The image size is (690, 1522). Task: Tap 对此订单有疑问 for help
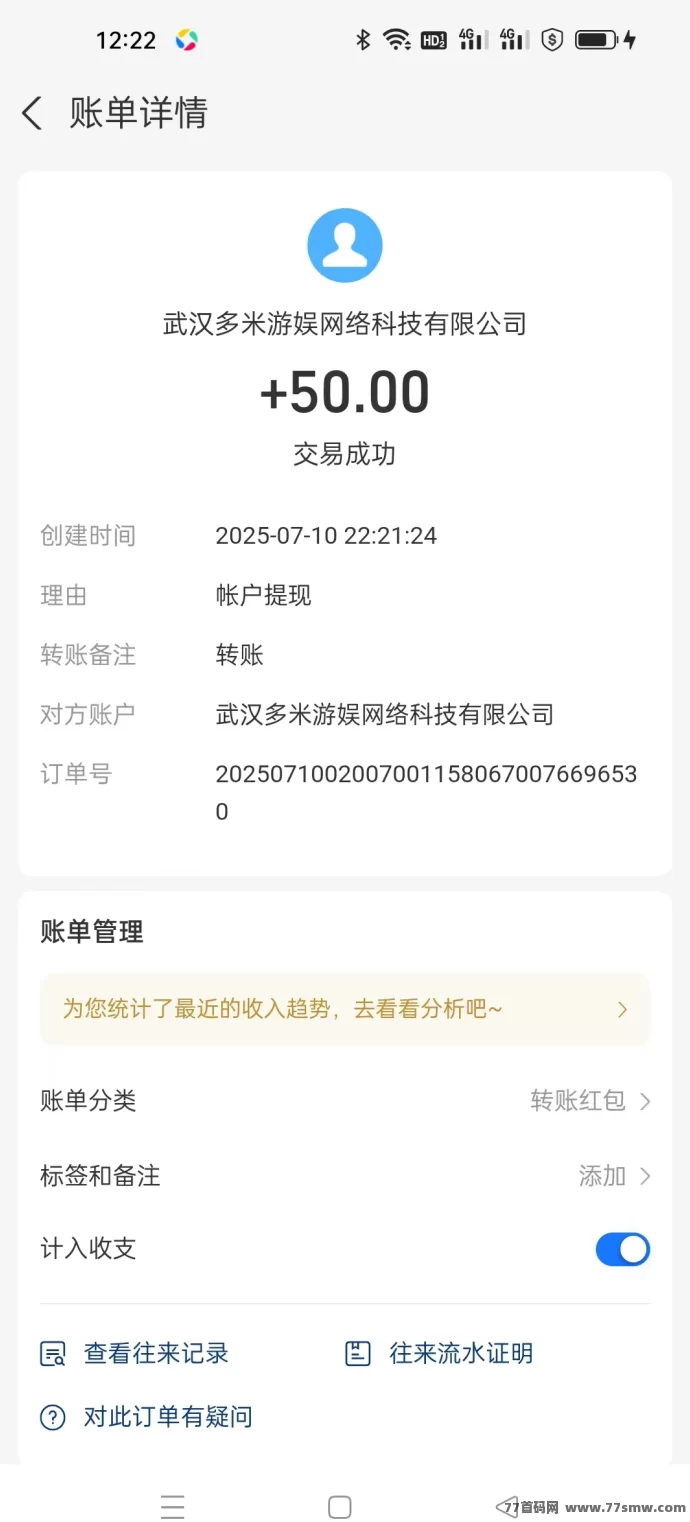(x=147, y=1417)
